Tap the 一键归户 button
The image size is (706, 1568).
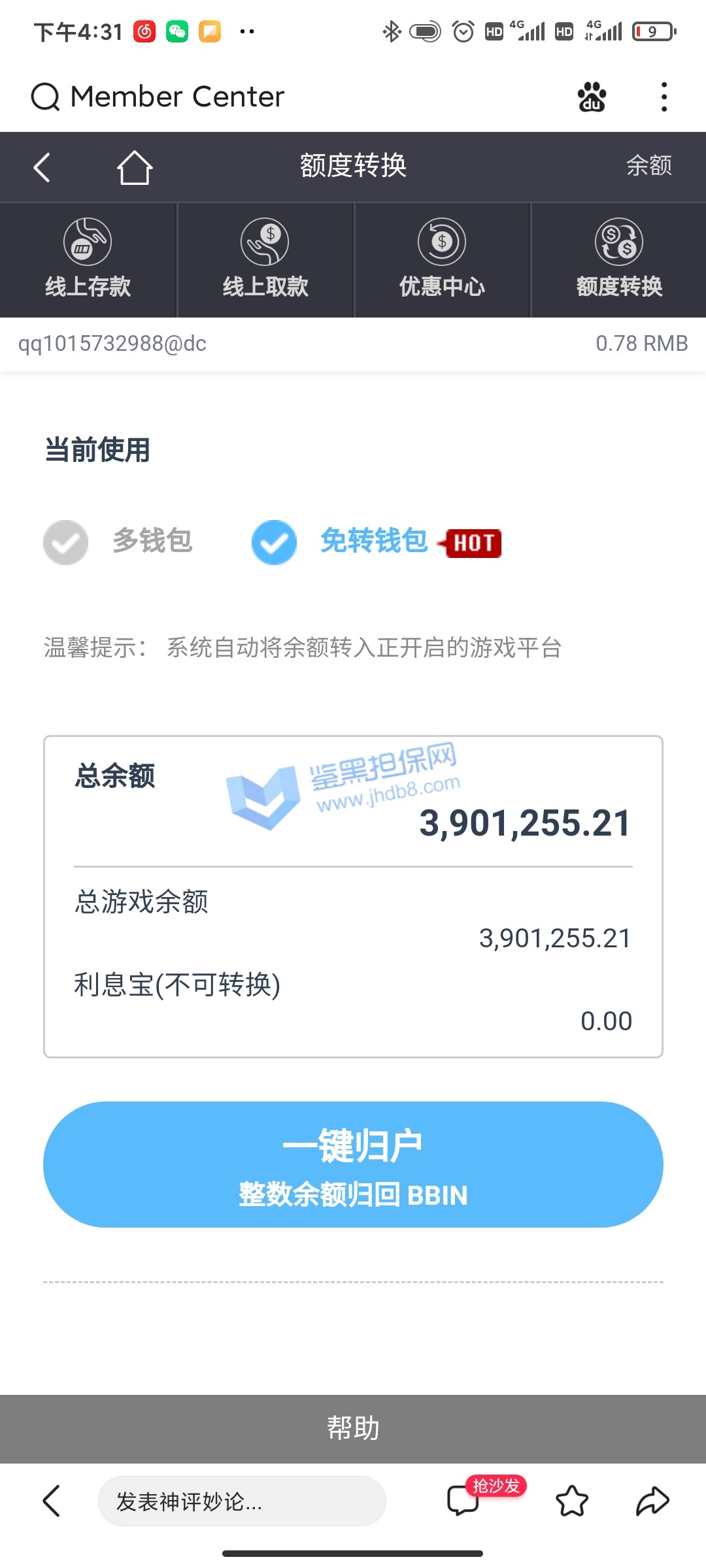353,1164
